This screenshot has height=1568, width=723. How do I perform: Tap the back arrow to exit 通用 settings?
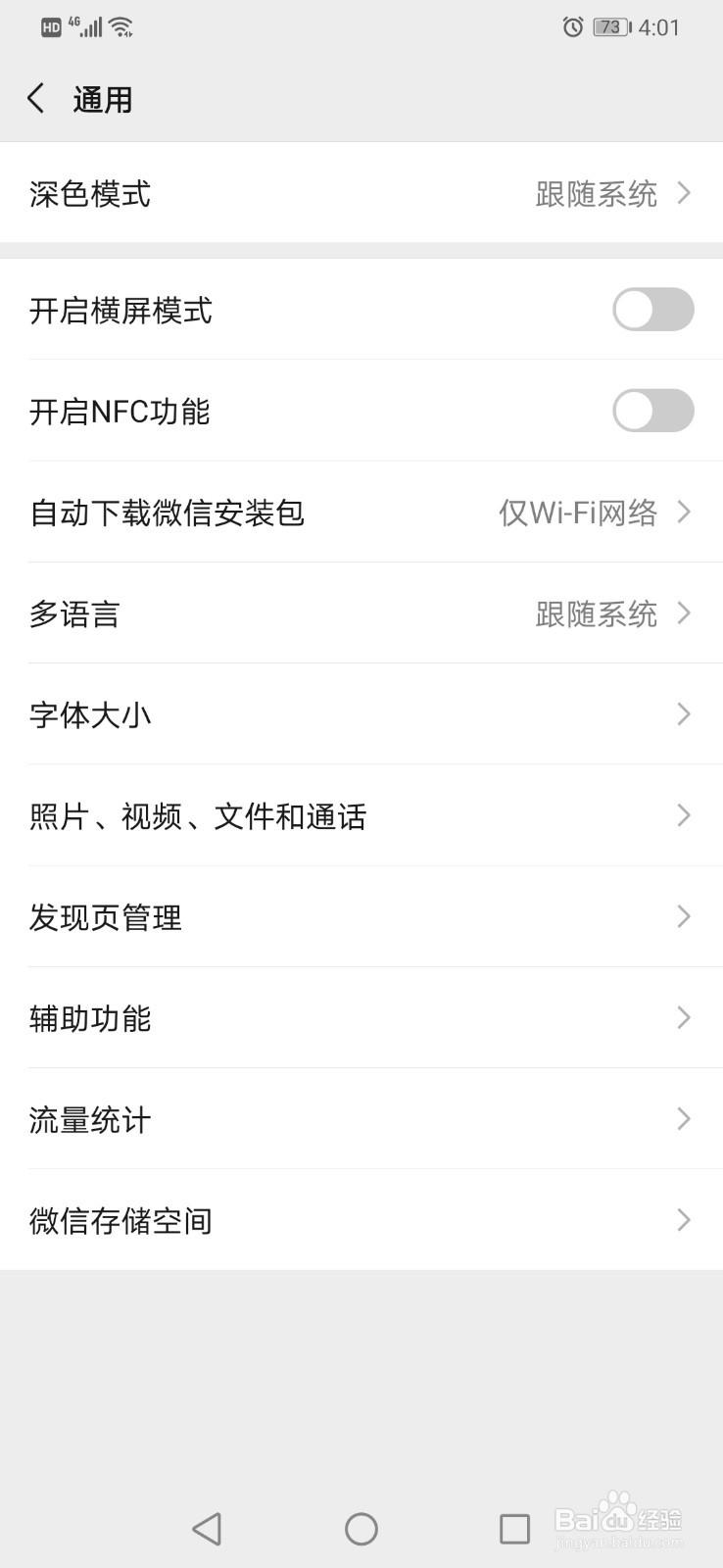tap(36, 98)
